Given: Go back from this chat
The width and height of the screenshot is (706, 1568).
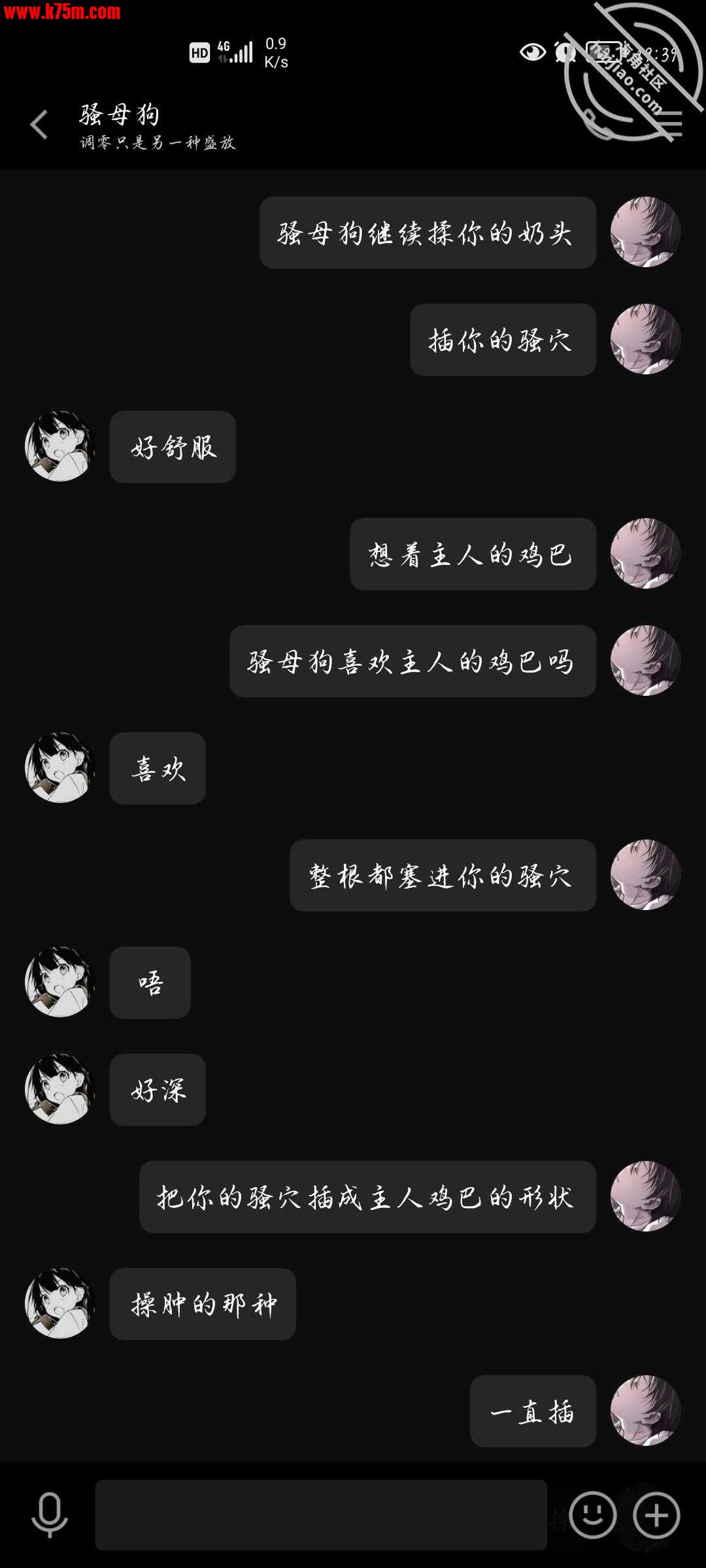Looking at the screenshot, I should 39,124.
